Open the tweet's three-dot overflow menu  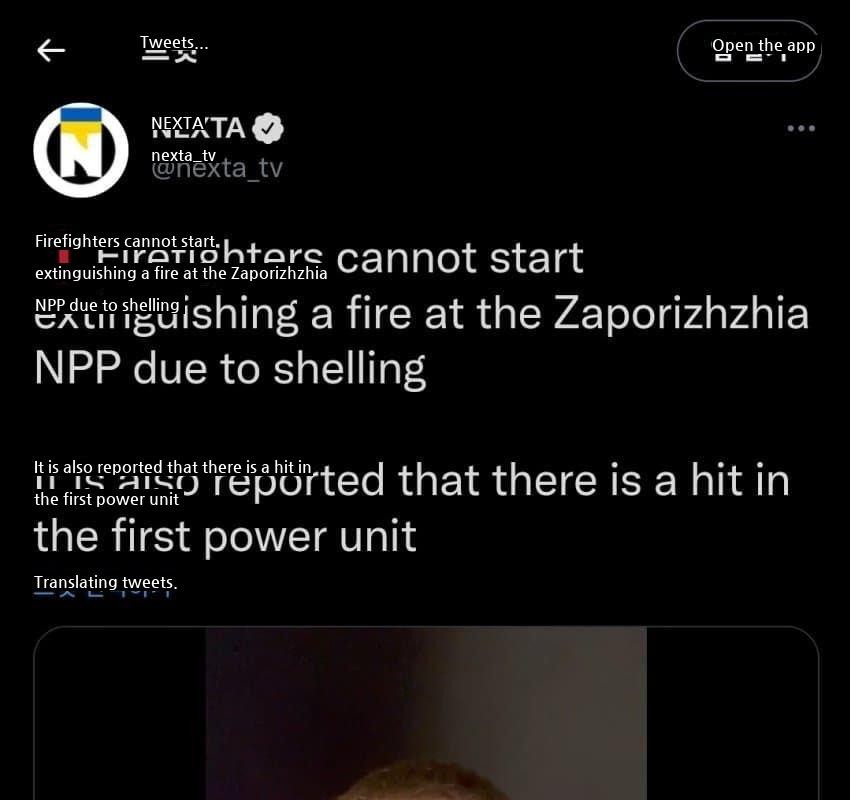point(801,128)
